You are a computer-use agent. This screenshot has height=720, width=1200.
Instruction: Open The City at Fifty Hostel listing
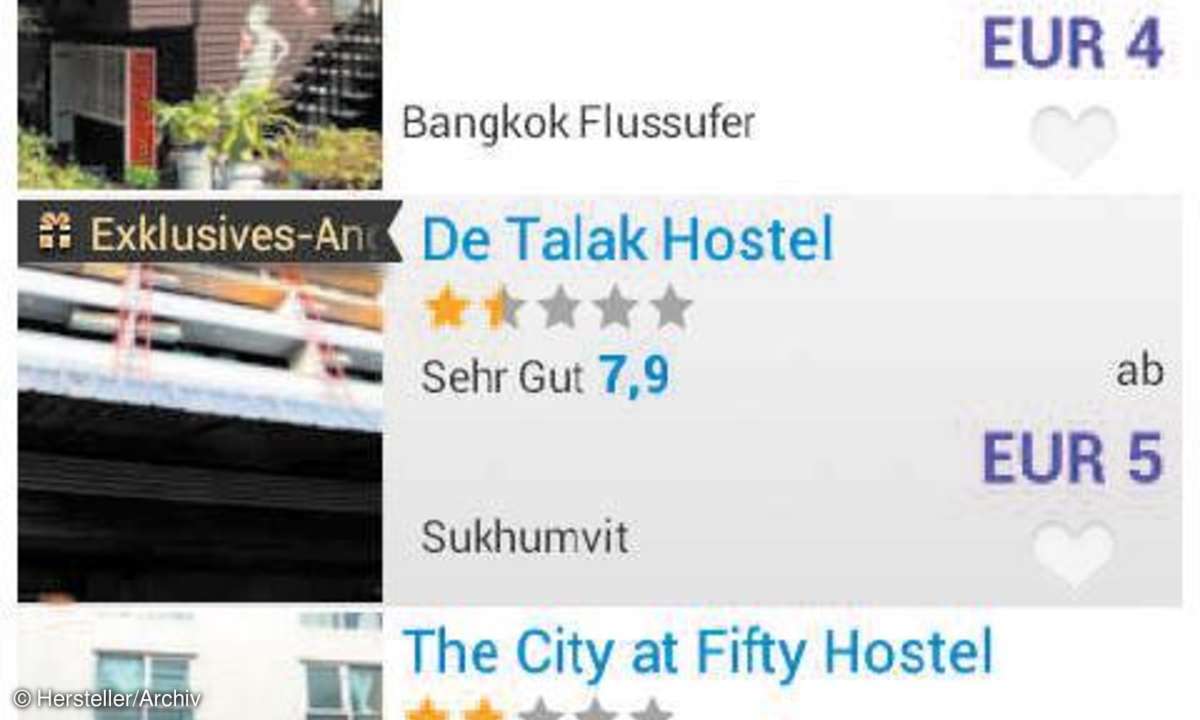click(x=697, y=652)
